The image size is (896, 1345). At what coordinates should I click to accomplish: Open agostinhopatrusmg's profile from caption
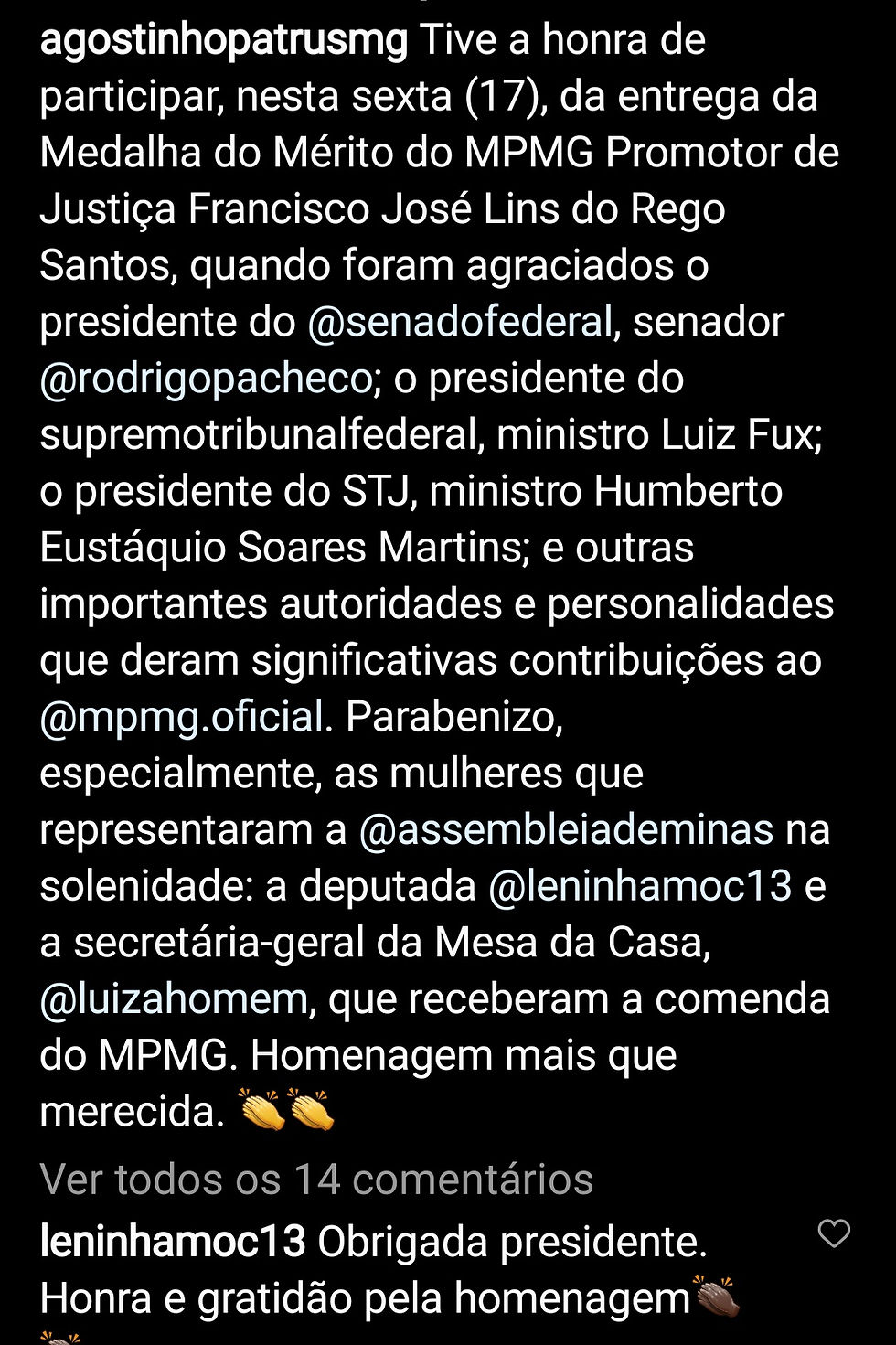[223, 41]
